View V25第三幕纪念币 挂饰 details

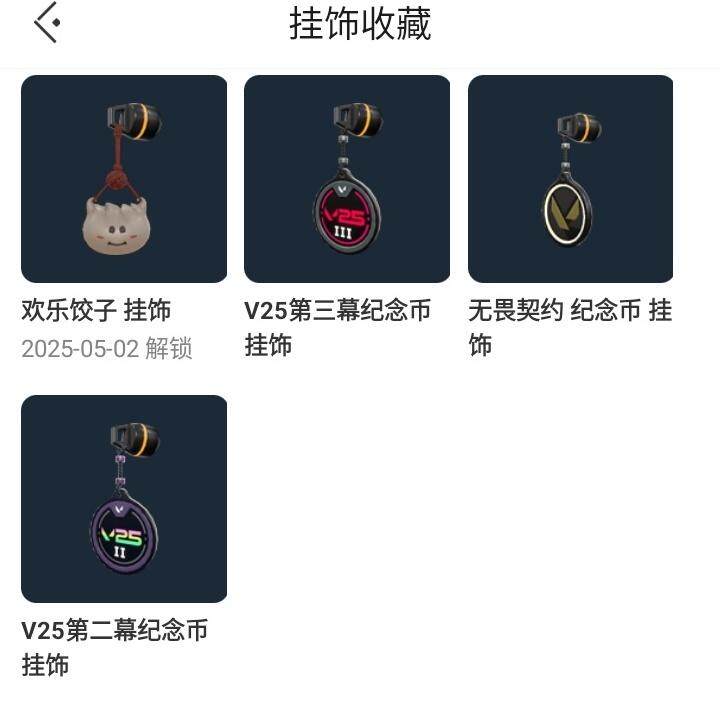coord(347,180)
